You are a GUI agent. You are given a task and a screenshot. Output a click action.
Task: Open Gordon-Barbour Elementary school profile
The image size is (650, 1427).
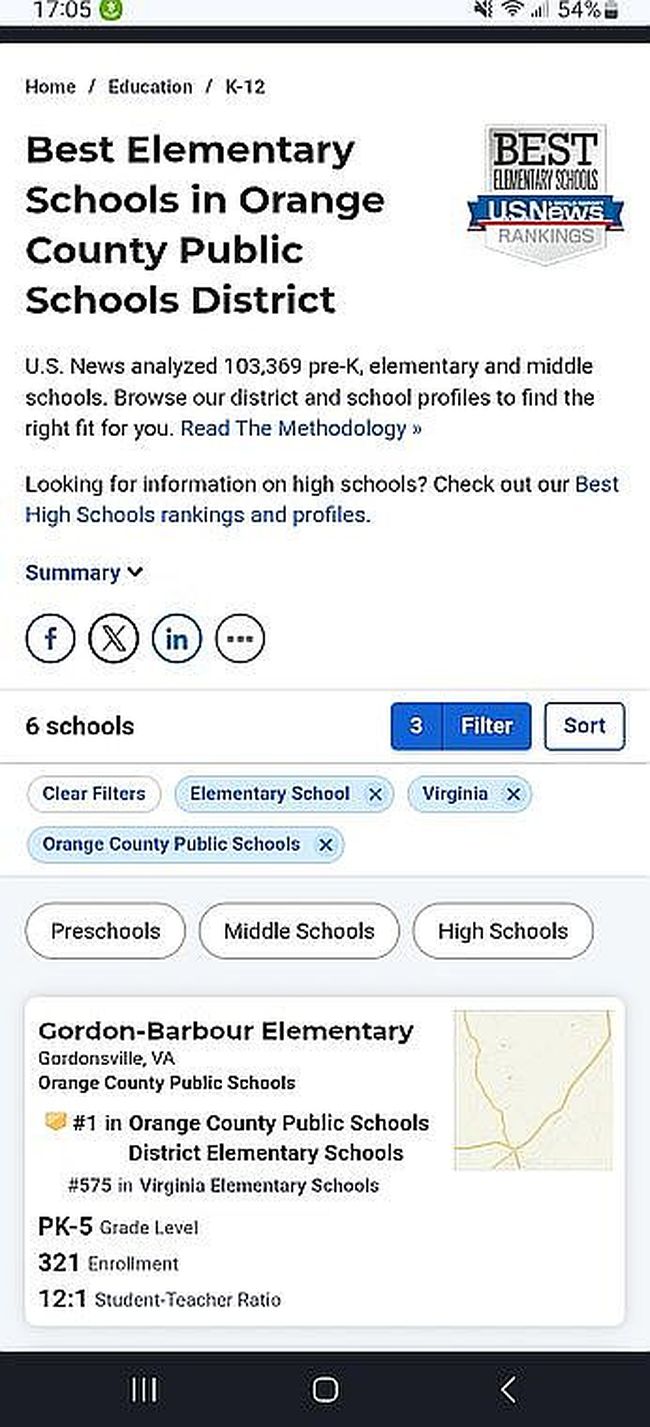(x=225, y=1031)
